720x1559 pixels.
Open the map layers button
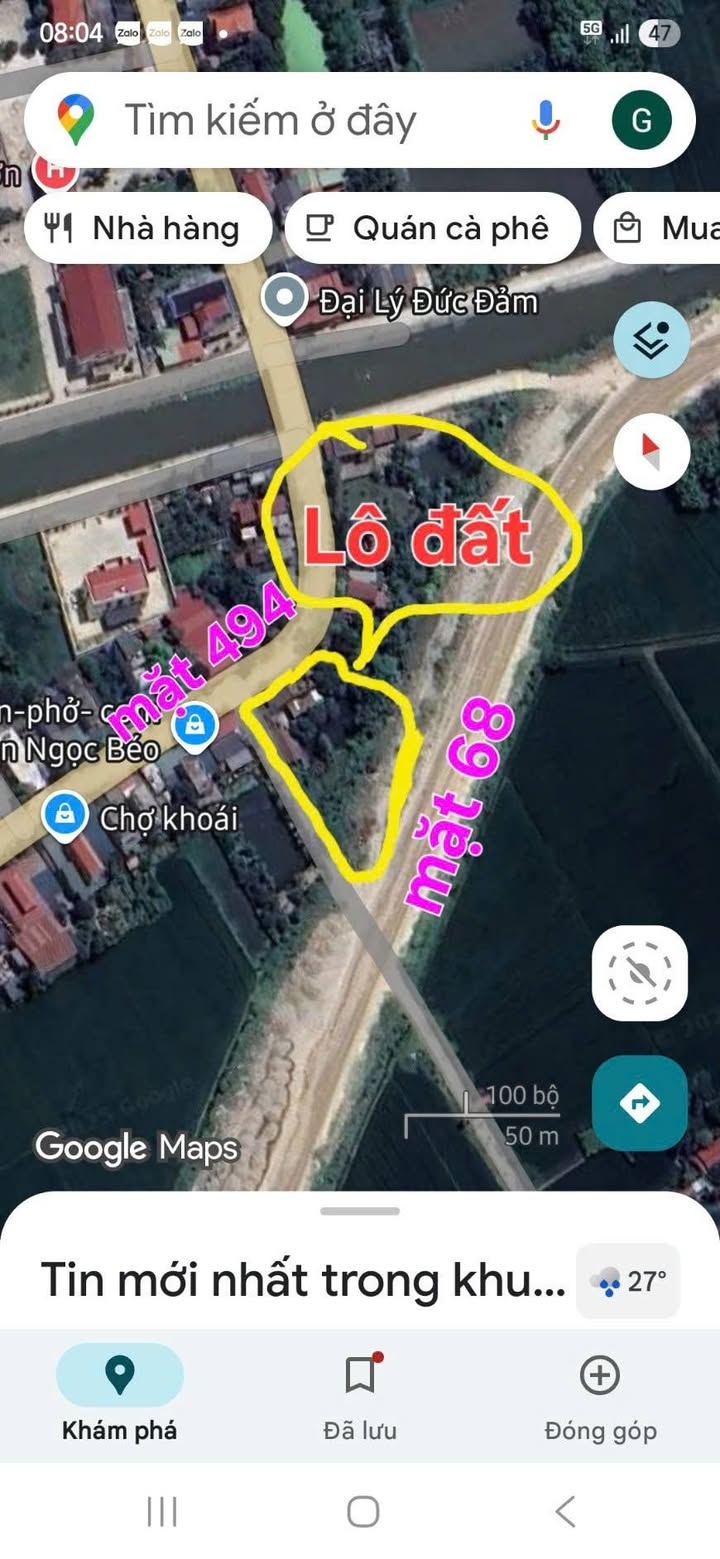pyautogui.click(x=652, y=340)
